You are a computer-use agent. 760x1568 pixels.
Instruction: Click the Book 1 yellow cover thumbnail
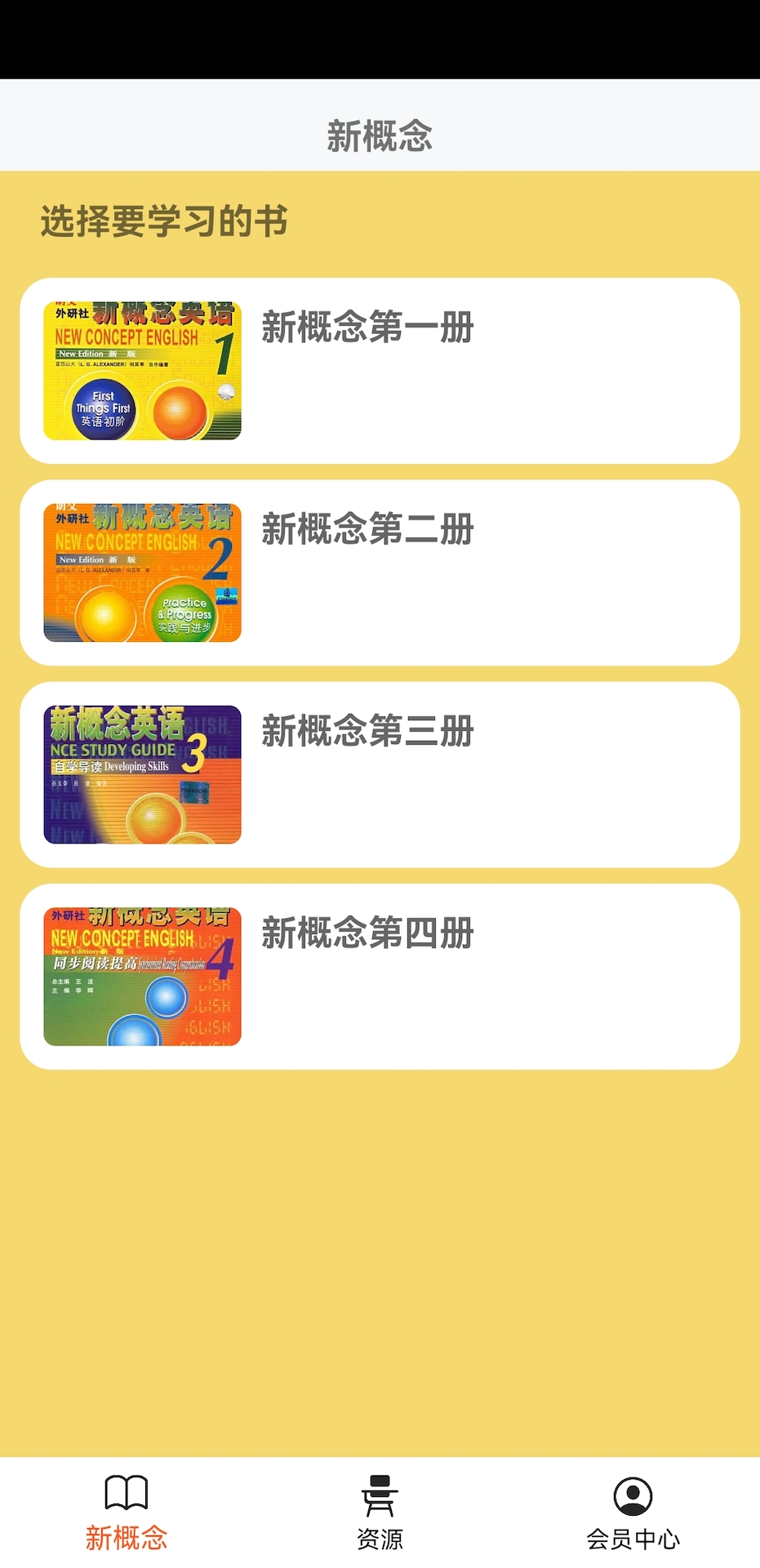(142, 367)
